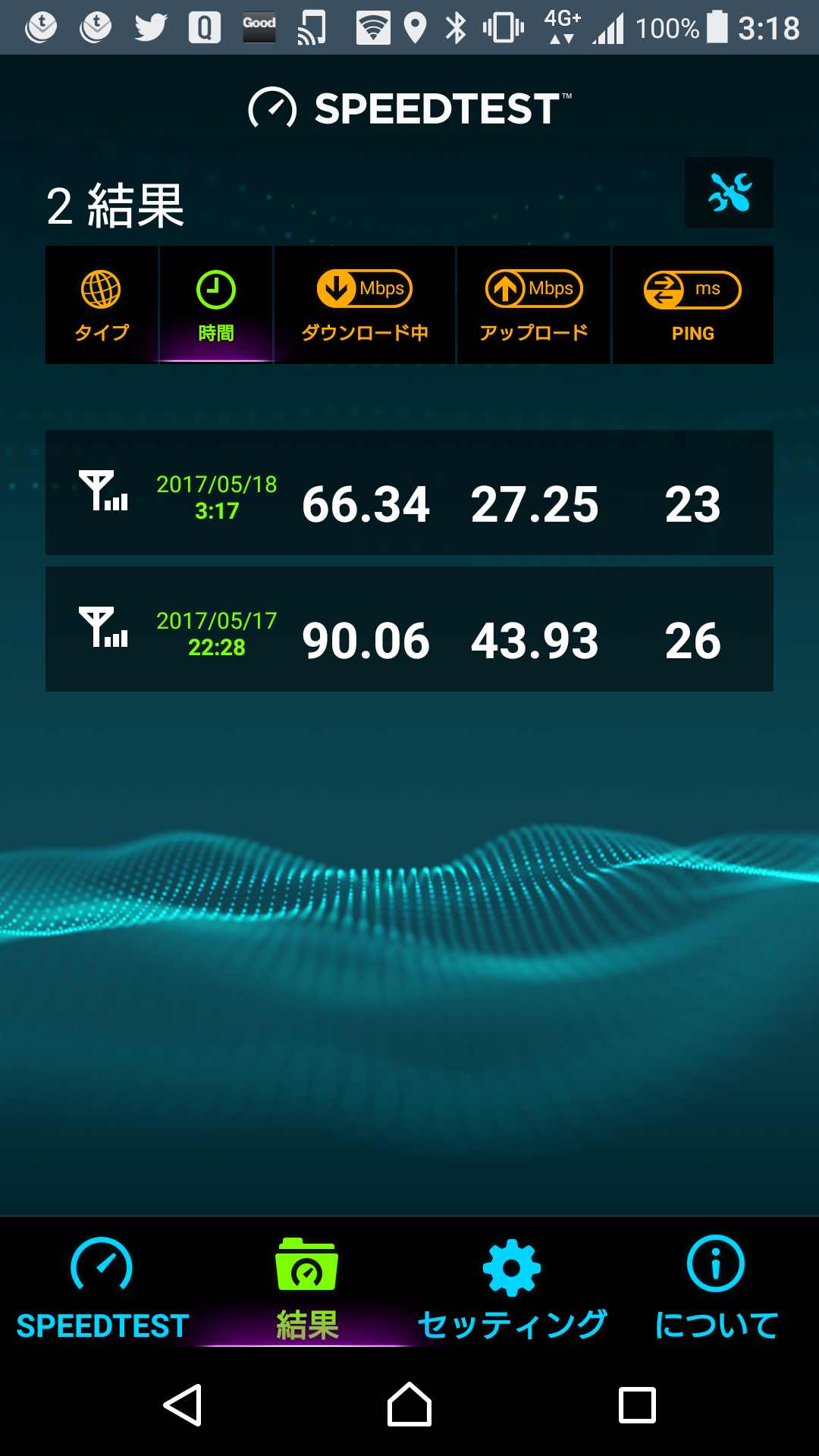The width and height of the screenshot is (819, 1456).
Task: Sort results by アップロード speed
Action: [534, 305]
